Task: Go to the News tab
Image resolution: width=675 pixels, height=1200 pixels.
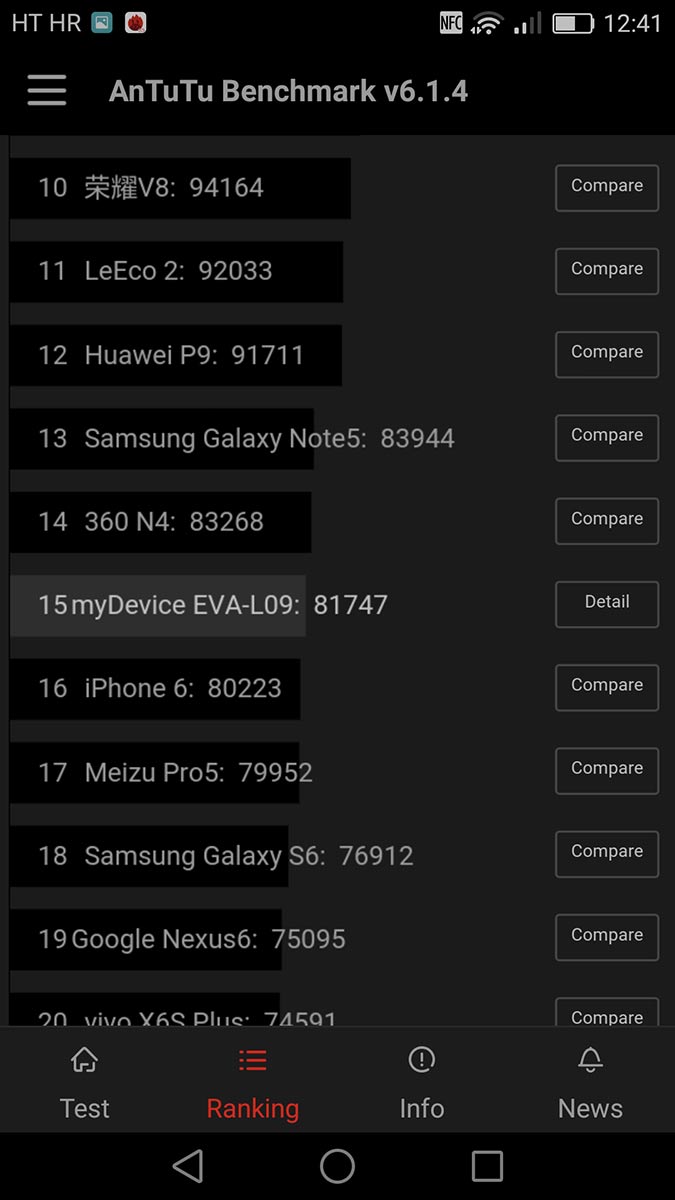Action: coord(590,1082)
